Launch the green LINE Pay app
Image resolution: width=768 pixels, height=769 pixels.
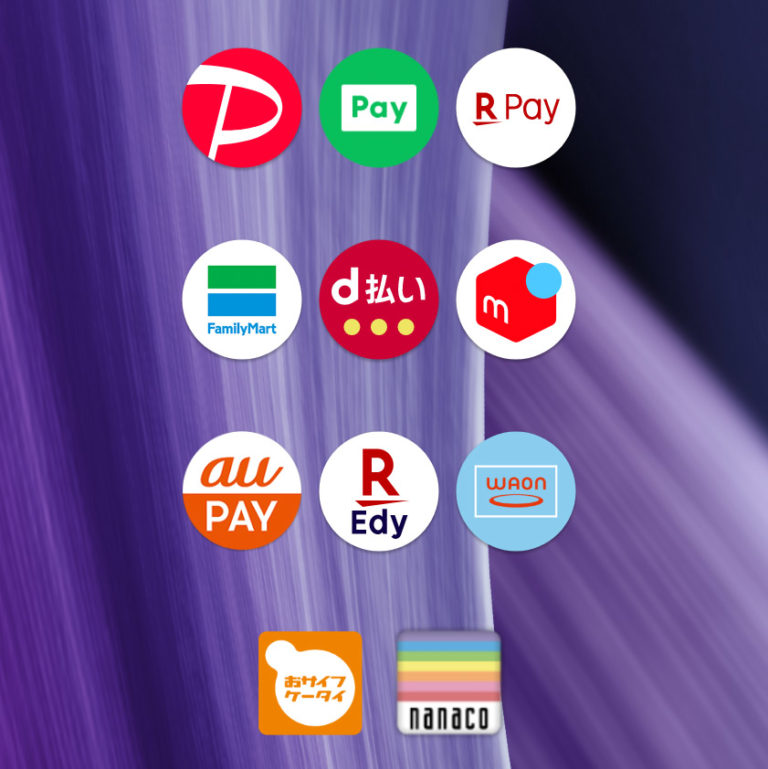click(378, 108)
